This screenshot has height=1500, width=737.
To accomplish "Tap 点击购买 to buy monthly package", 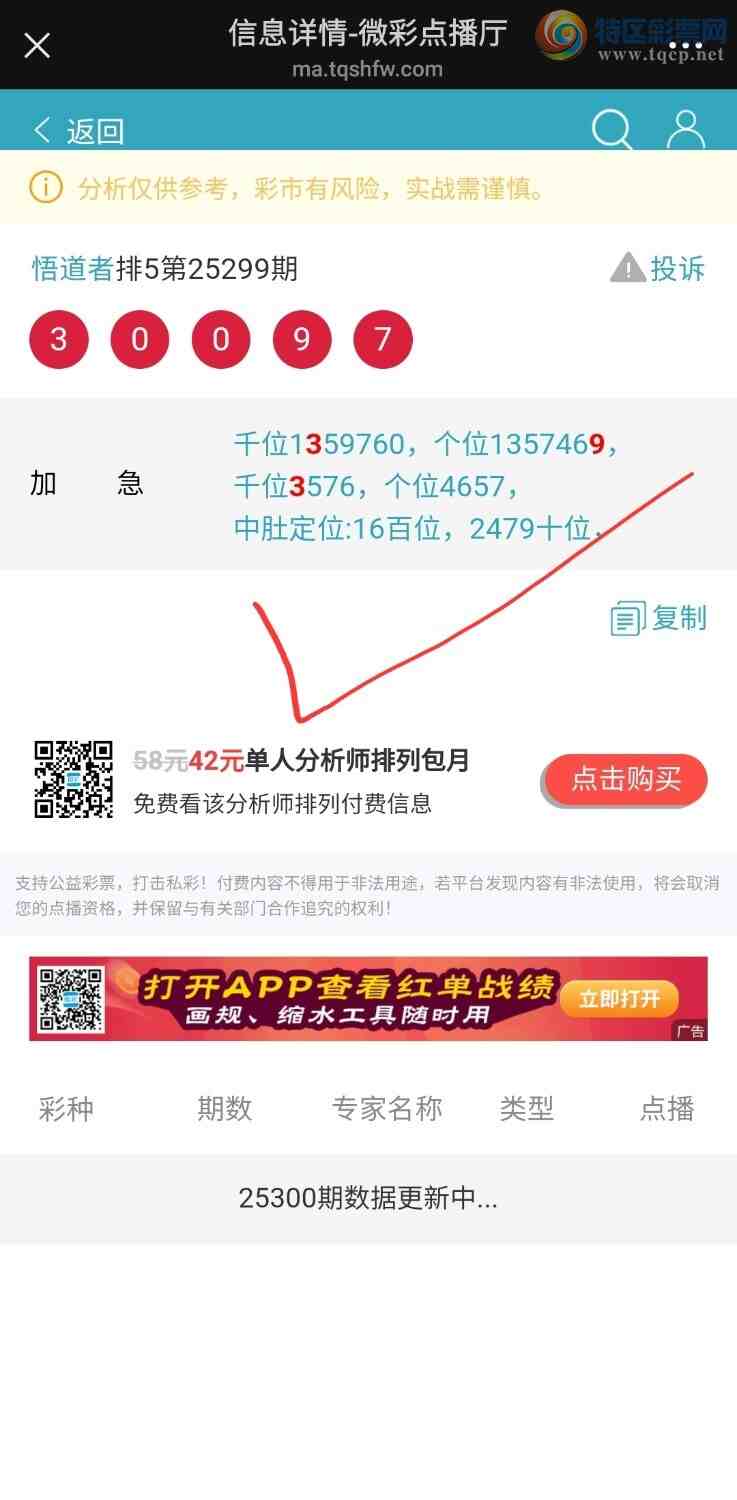I will coord(626,780).
